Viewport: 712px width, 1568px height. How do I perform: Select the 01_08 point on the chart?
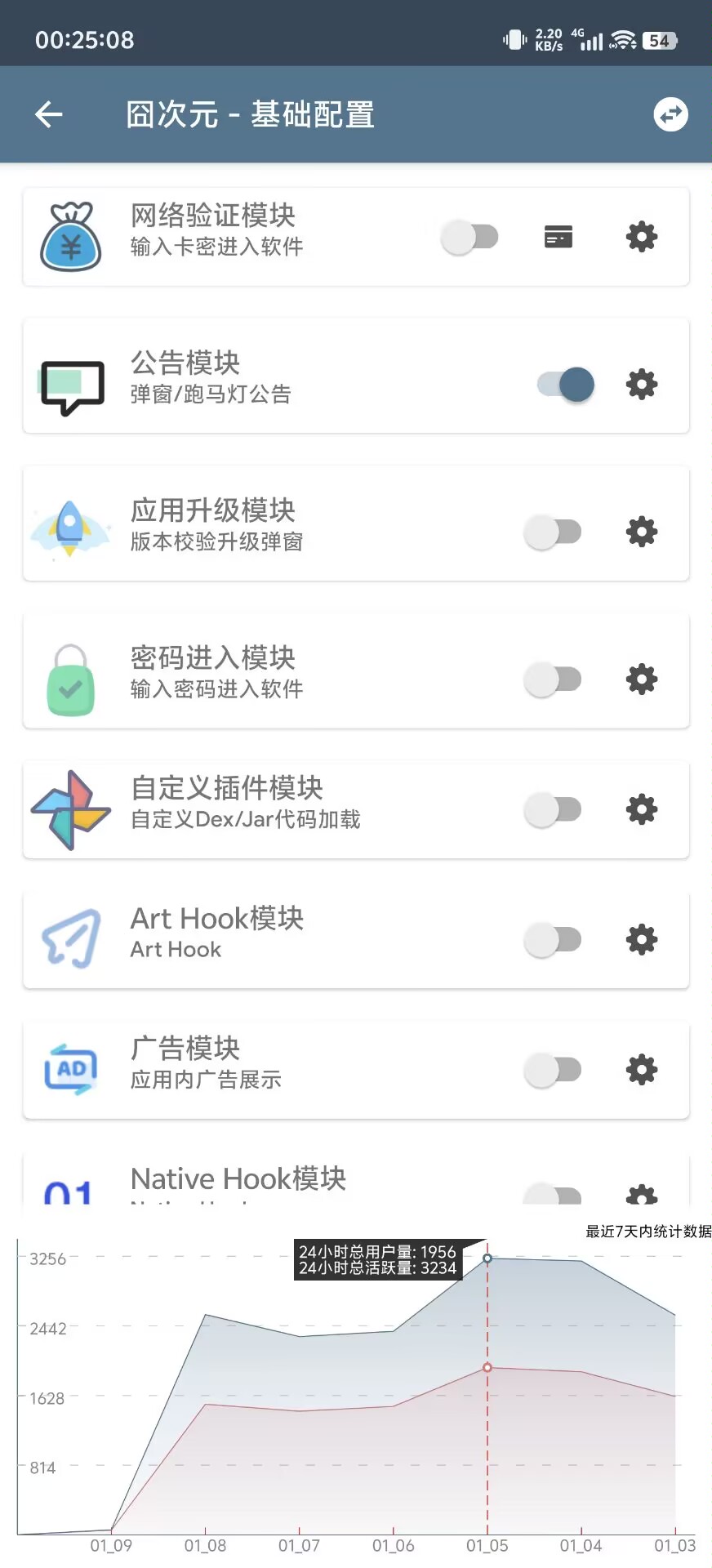[205, 1315]
